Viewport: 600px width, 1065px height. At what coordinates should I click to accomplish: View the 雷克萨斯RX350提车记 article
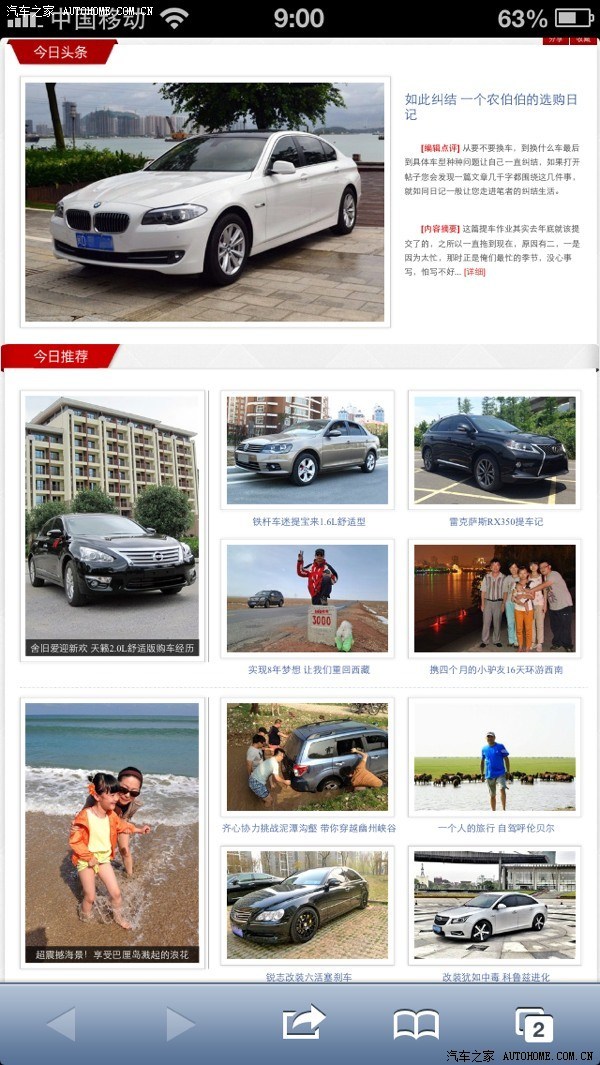[495, 521]
